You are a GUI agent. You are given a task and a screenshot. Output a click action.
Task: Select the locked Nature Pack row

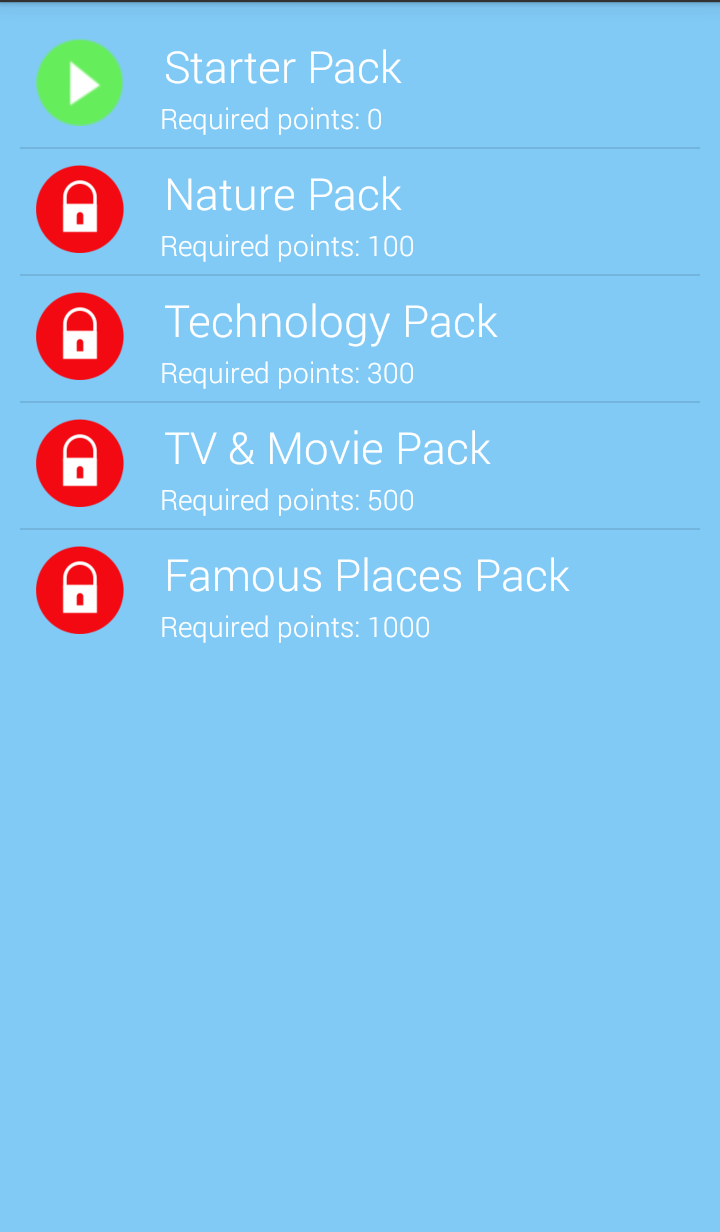[x=360, y=212]
